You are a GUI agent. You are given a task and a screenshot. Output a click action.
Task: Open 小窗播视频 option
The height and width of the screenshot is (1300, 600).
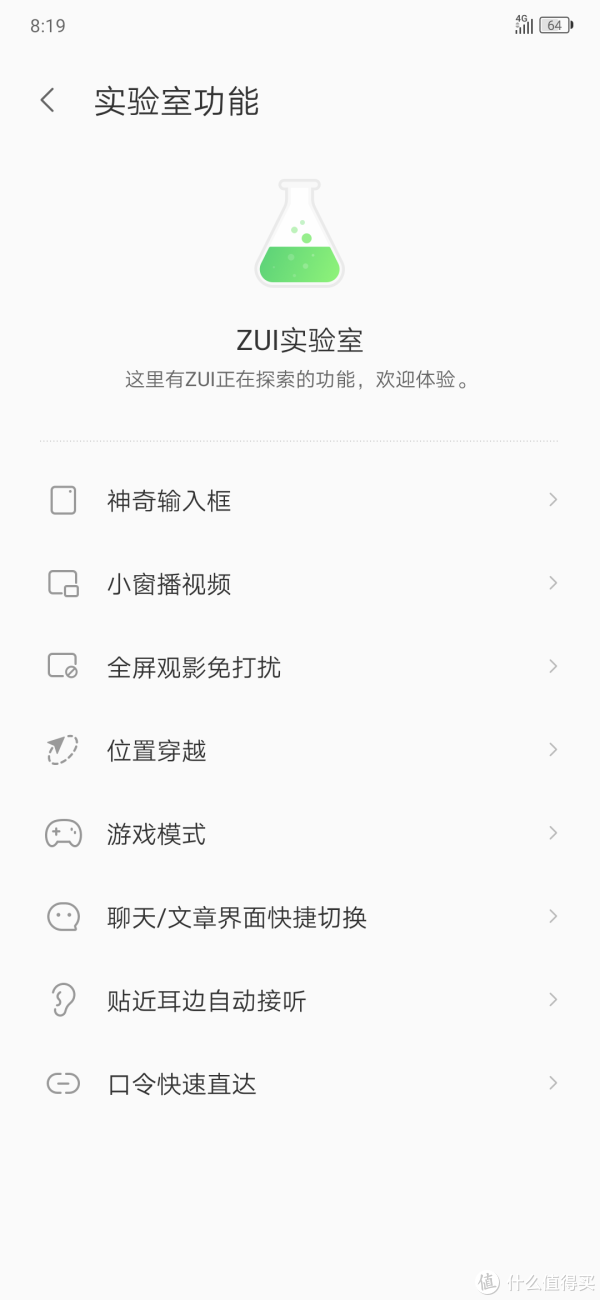[300, 584]
